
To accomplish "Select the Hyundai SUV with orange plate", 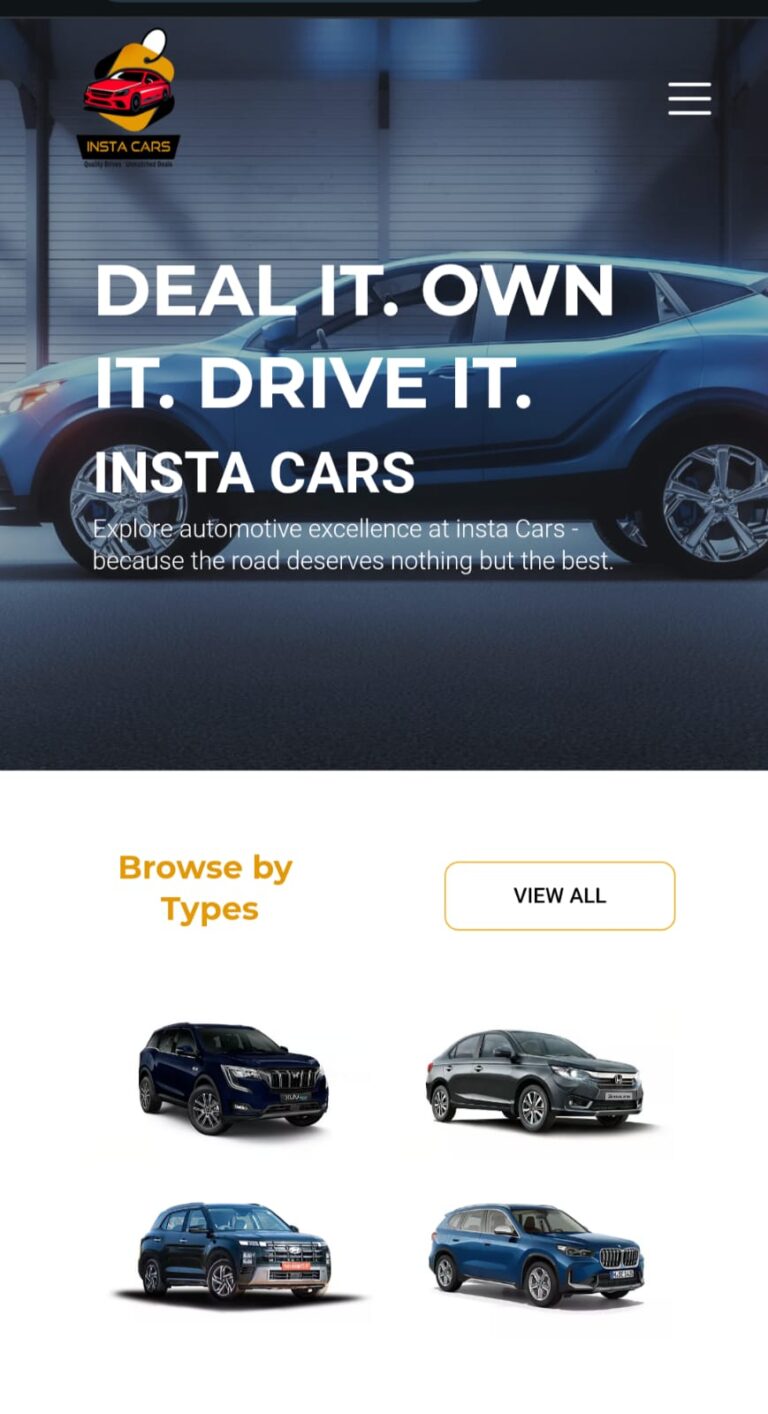I will point(235,1250).
